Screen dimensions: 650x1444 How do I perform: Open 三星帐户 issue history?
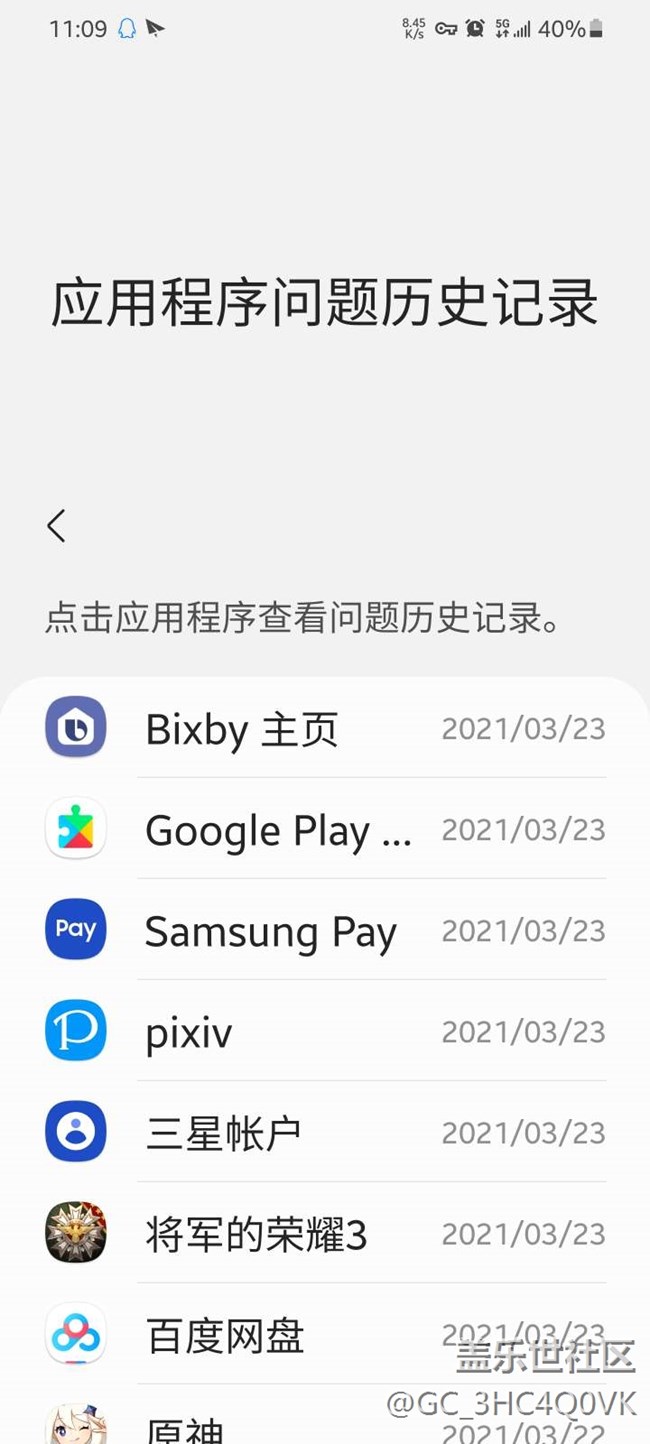(x=325, y=1133)
